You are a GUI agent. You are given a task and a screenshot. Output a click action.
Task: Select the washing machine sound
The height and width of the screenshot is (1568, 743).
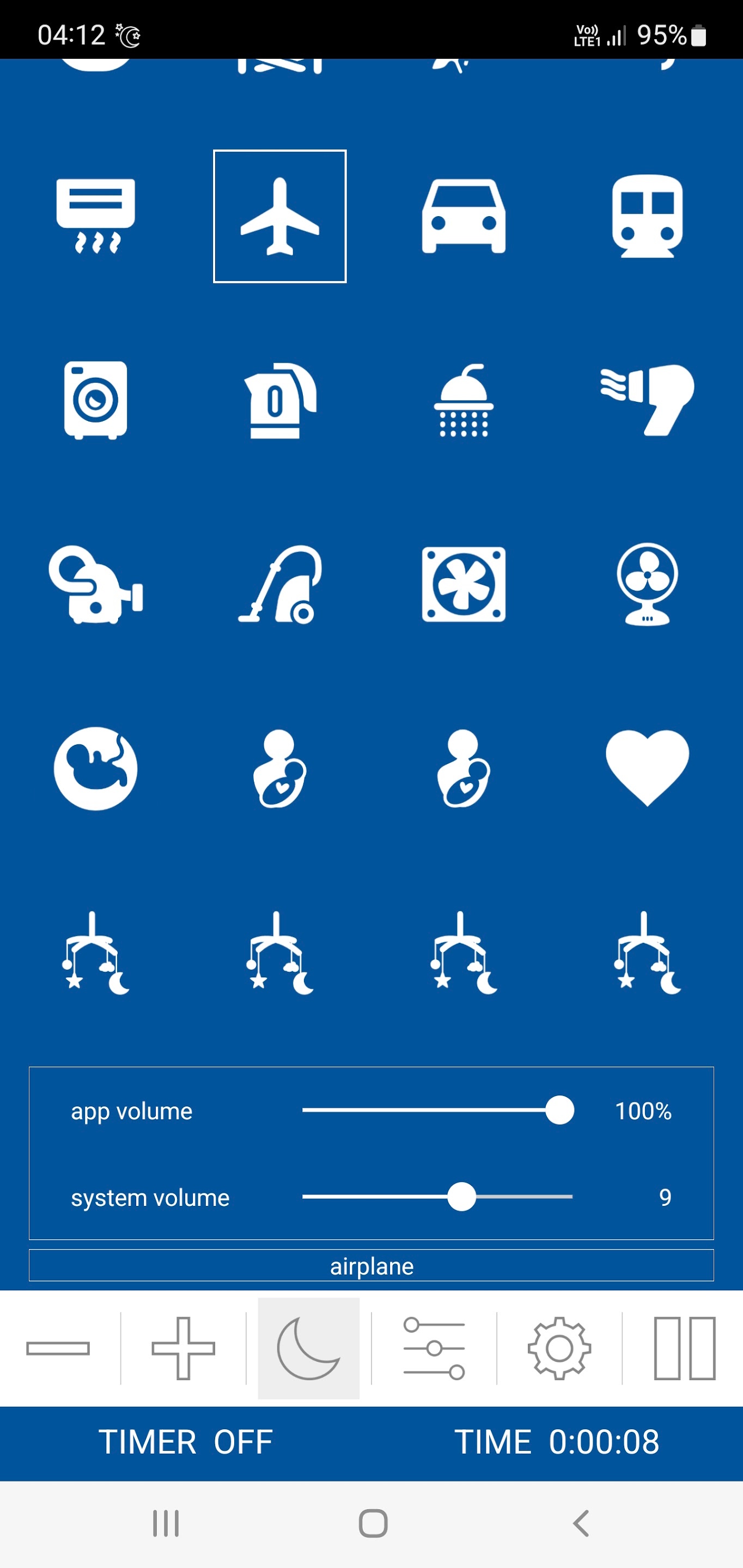click(x=96, y=400)
